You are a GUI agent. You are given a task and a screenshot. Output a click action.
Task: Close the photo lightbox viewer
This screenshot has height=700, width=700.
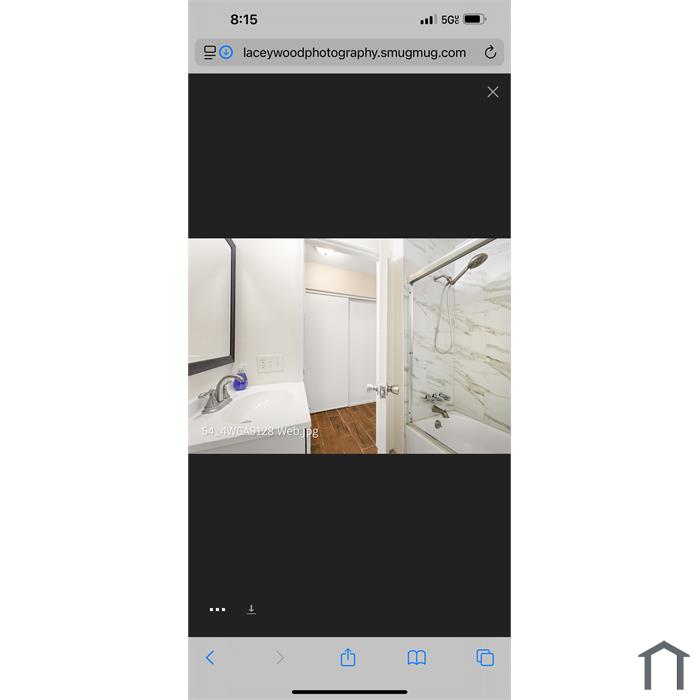point(492,92)
